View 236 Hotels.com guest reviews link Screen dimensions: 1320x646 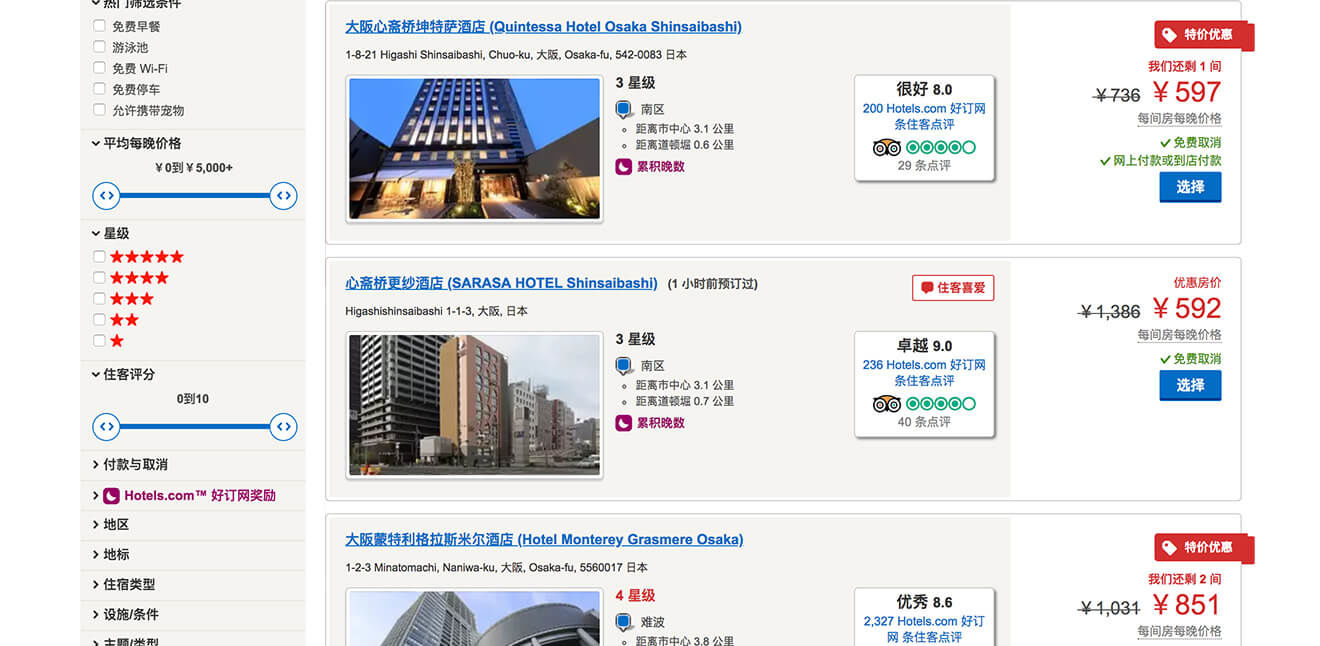point(924,372)
